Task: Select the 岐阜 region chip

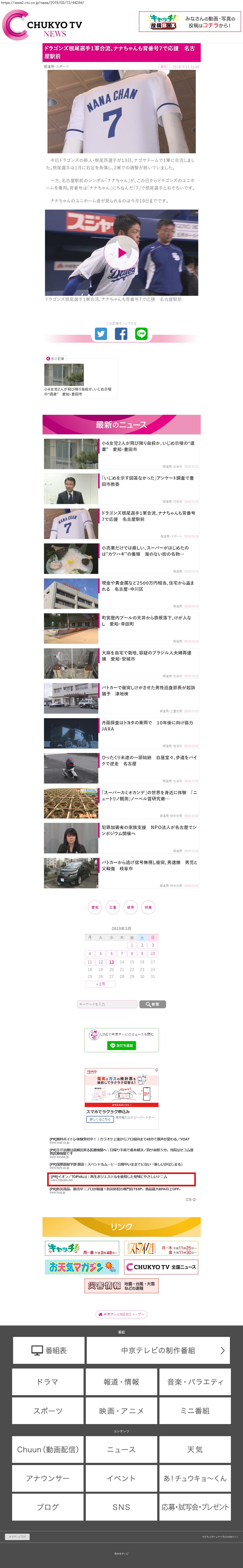Action: 130,907
